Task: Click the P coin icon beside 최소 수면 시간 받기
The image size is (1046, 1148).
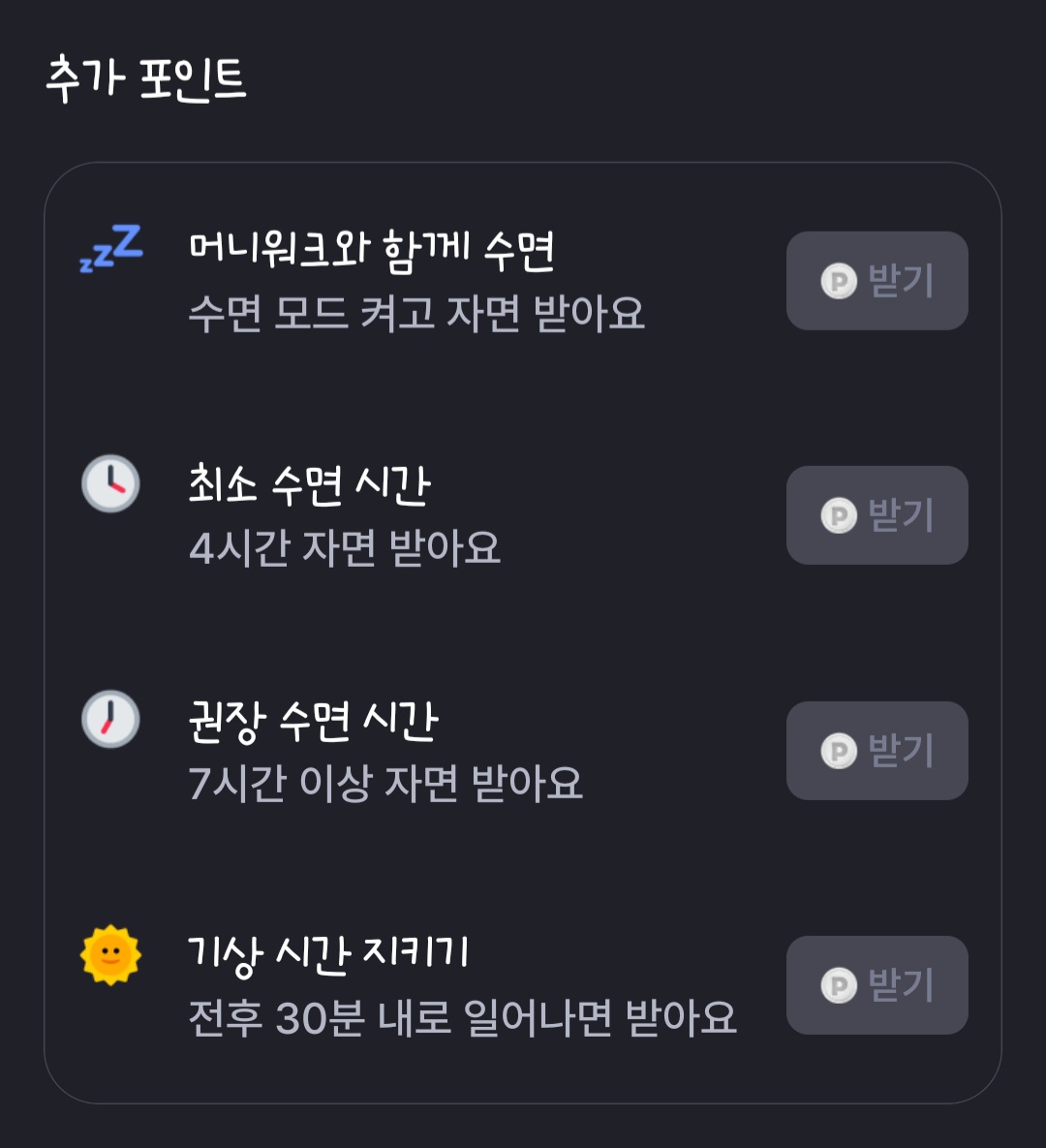Action: [x=839, y=515]
